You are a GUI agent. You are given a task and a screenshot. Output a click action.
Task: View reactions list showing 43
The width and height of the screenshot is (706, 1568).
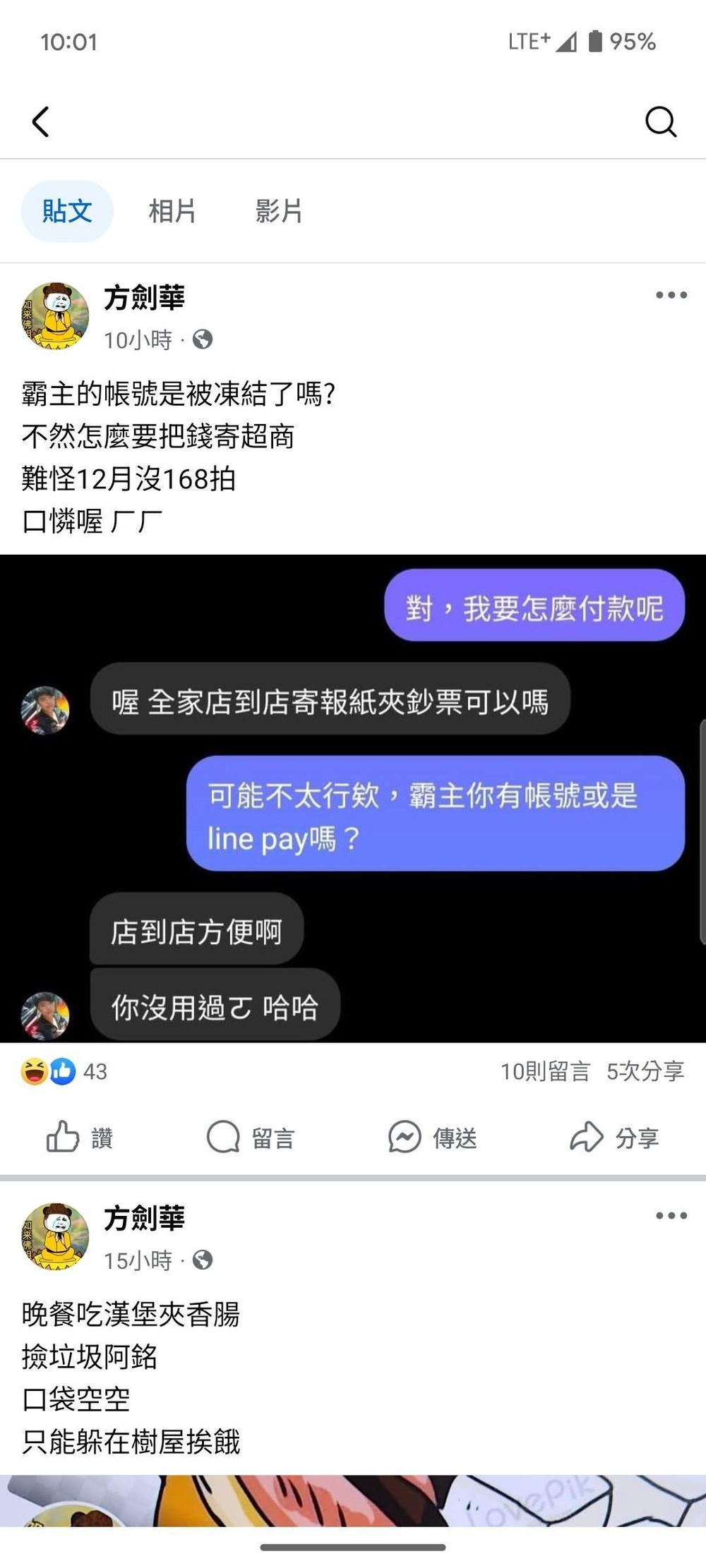(64, 1071)
